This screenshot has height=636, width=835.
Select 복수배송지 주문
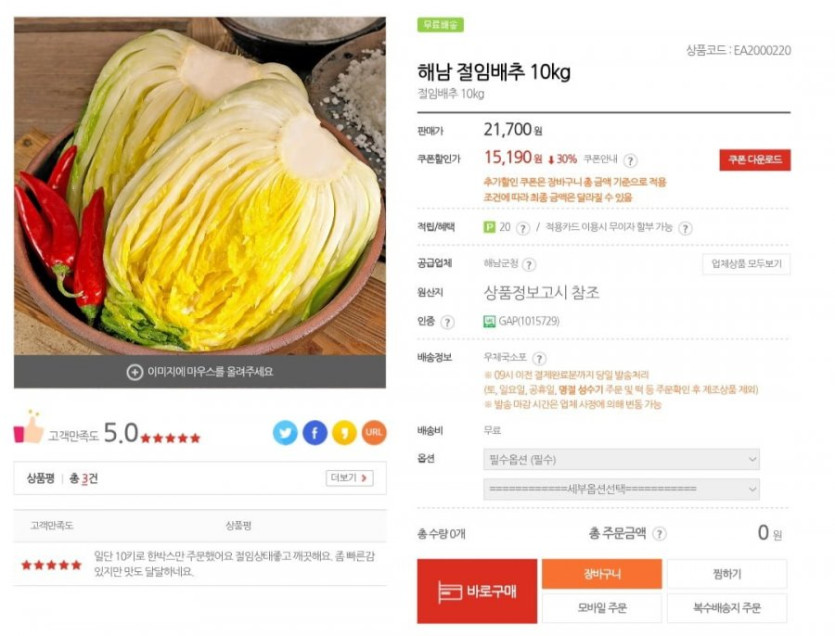(727, 608)
